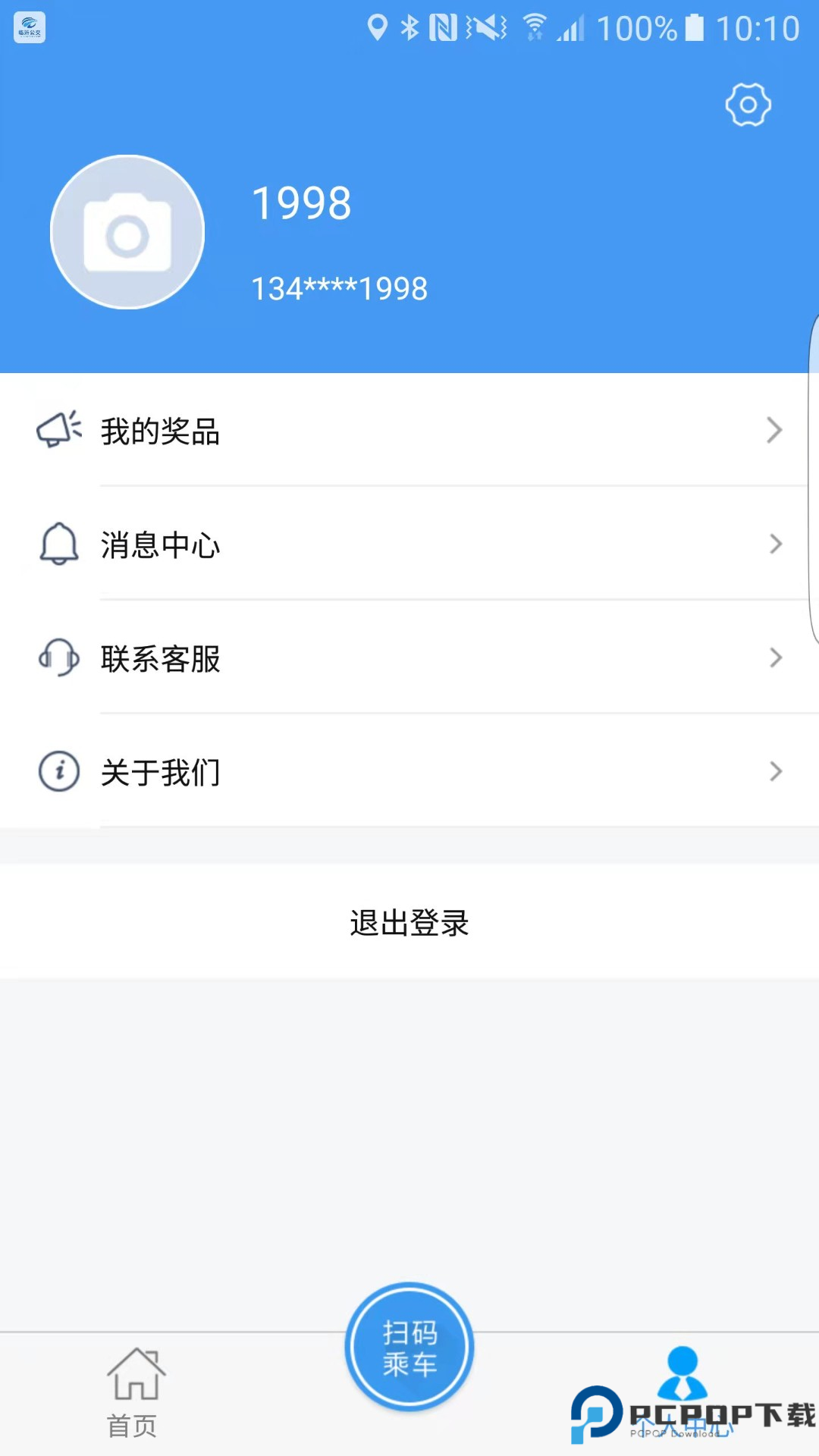Expand 联系客服 with the chevron arrow

[775, 658]
